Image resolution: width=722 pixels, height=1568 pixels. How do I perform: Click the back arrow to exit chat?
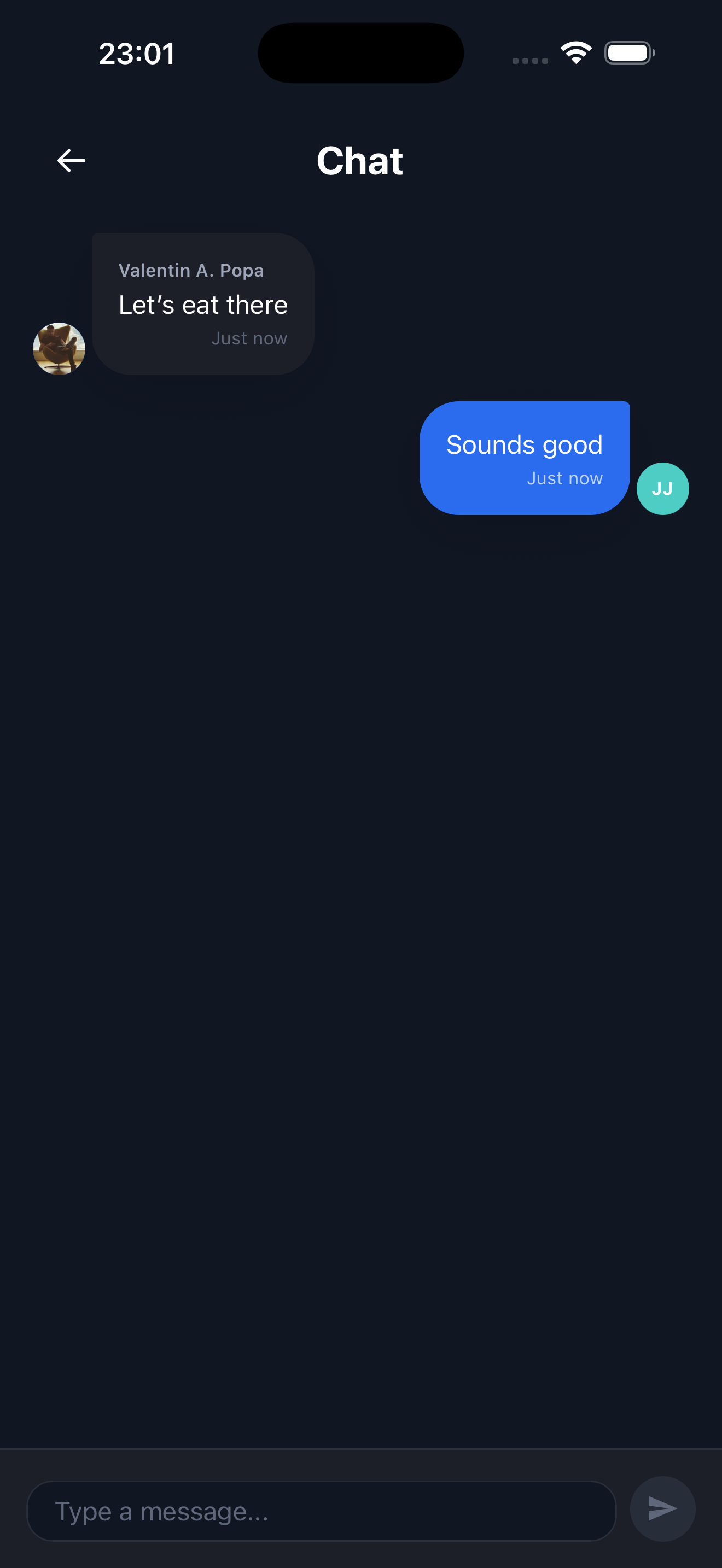point(71,160)
